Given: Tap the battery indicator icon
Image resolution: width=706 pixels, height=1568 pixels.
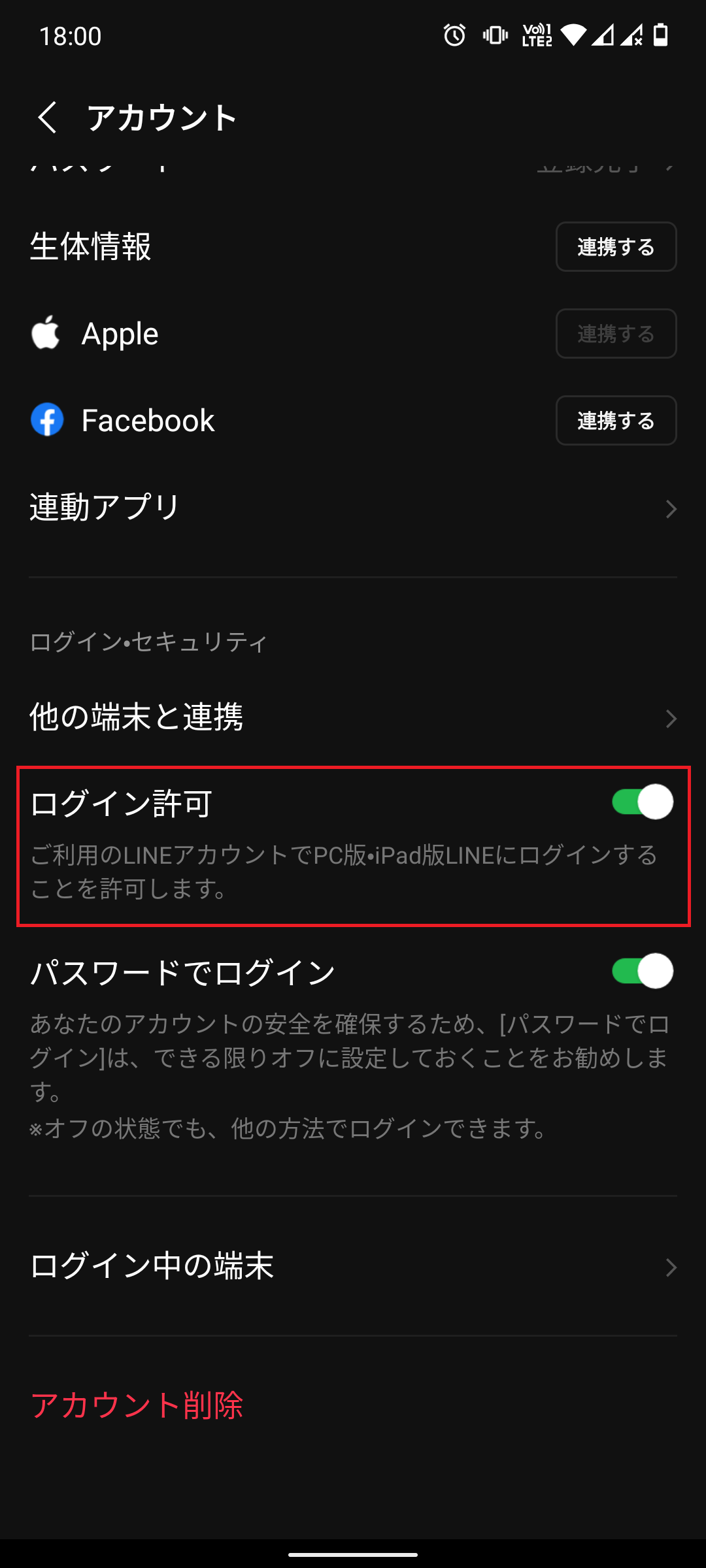Looking at the screenshot, I should (660, 36).
